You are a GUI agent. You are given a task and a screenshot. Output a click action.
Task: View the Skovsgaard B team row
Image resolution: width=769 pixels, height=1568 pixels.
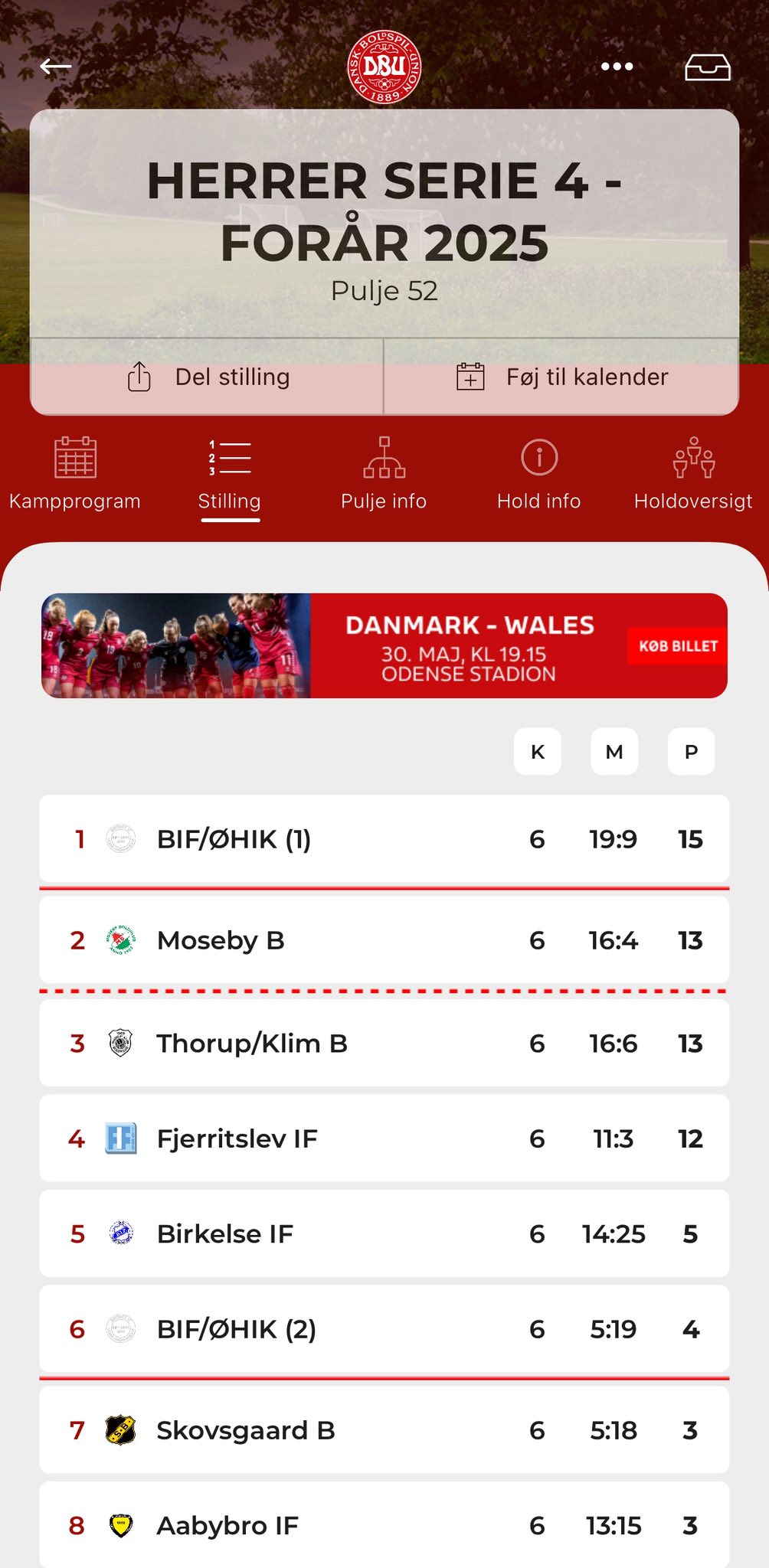click(384, 1430)
